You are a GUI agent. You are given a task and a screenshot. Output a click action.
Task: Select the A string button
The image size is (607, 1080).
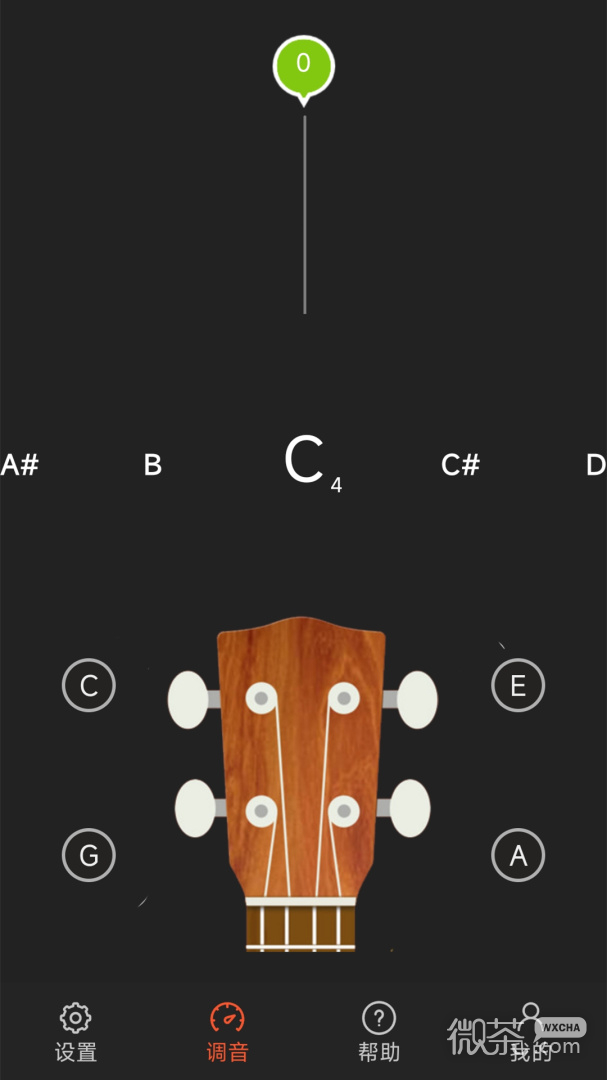(x=518, y=856)
